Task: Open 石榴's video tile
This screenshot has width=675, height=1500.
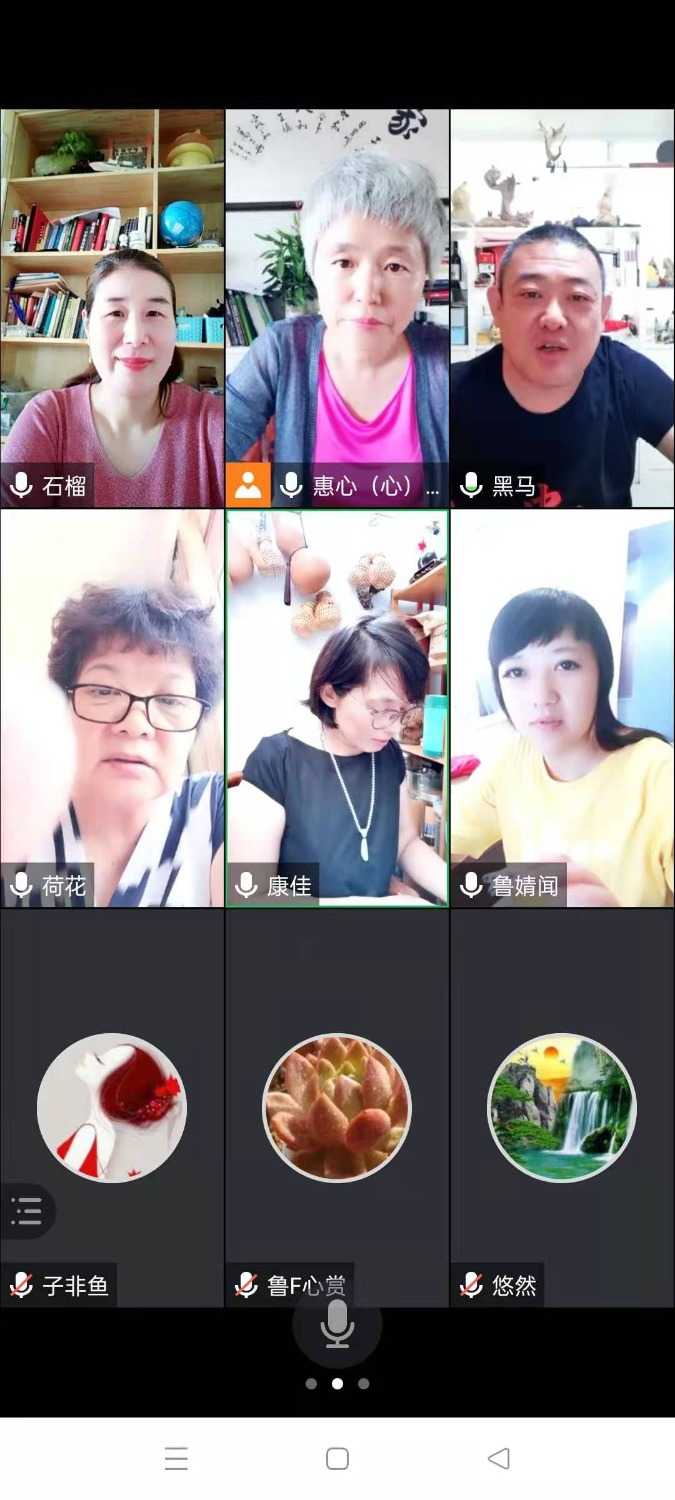Action: tap(112, 308)
